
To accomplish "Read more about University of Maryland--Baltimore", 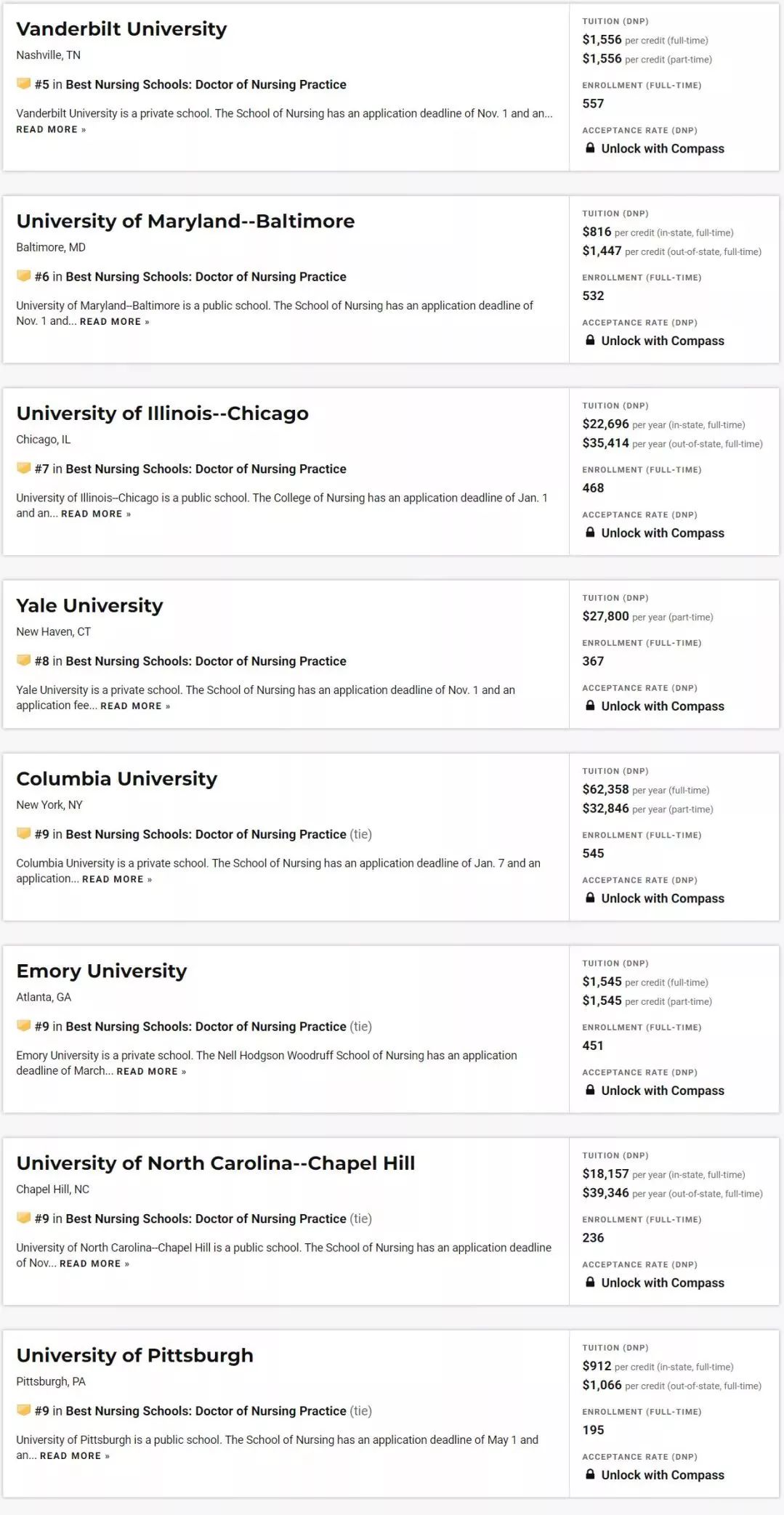I will pyautogui.click(x=114, y=321).
